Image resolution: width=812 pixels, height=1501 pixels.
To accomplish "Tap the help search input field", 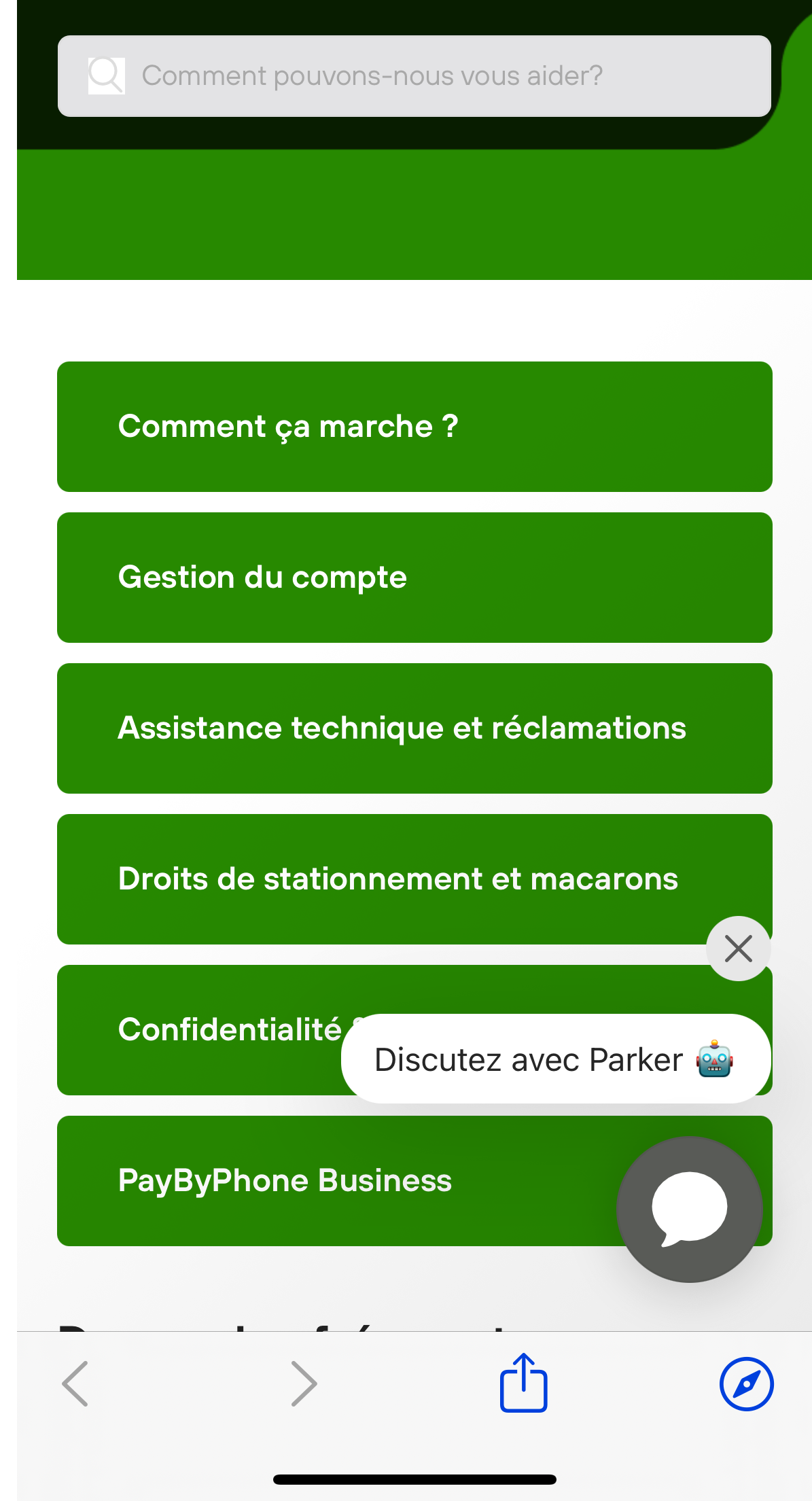I will point(416,75).
